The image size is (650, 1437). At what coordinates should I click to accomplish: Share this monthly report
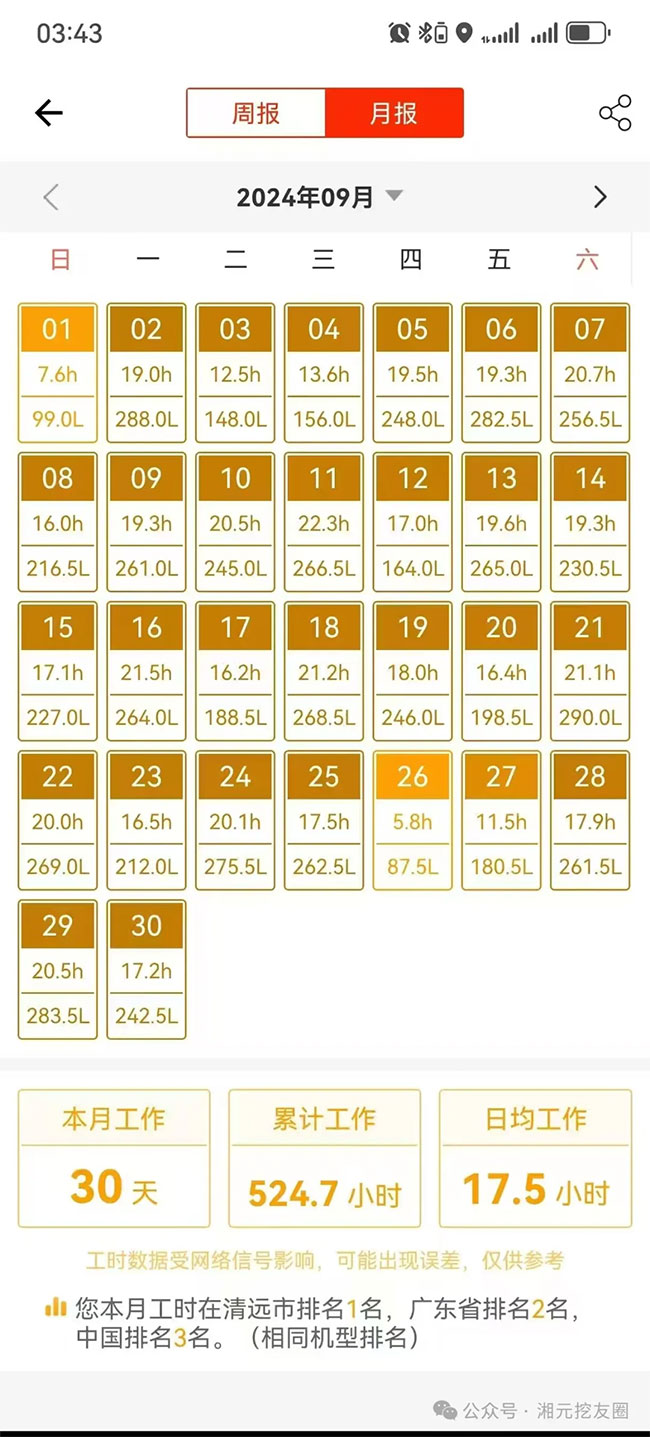[x=615, y=113]
